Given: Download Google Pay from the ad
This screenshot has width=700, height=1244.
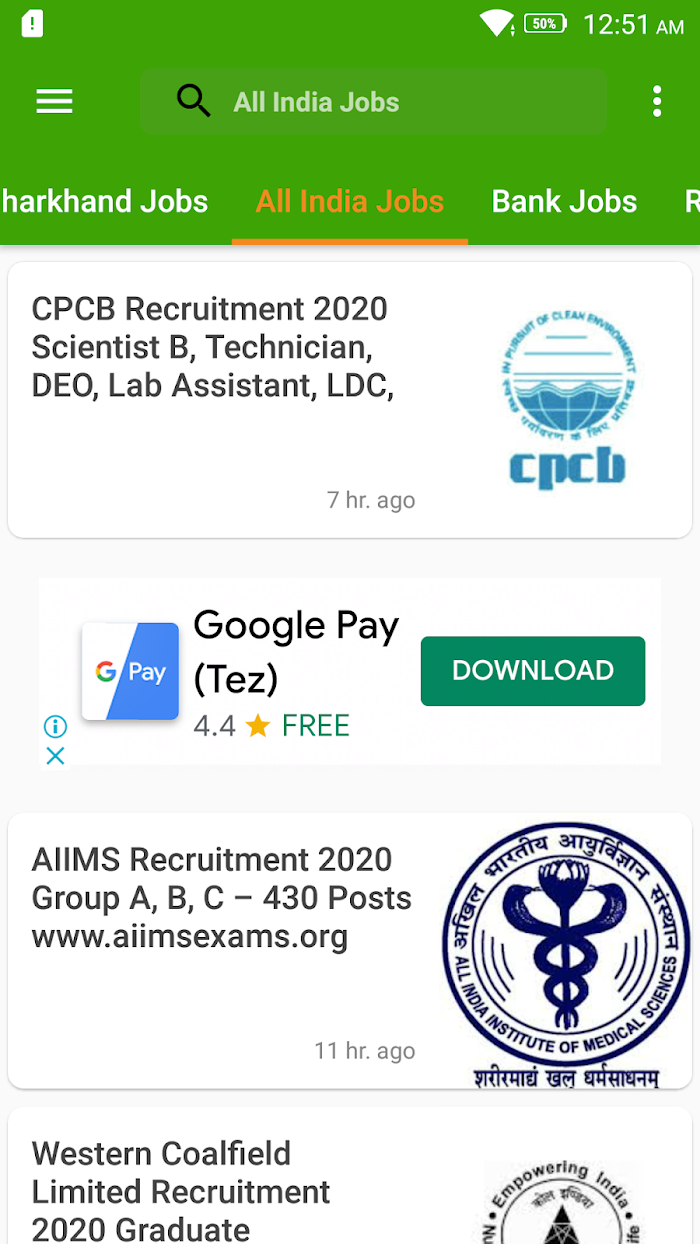Looking at the screenshot, I should 533,670.
